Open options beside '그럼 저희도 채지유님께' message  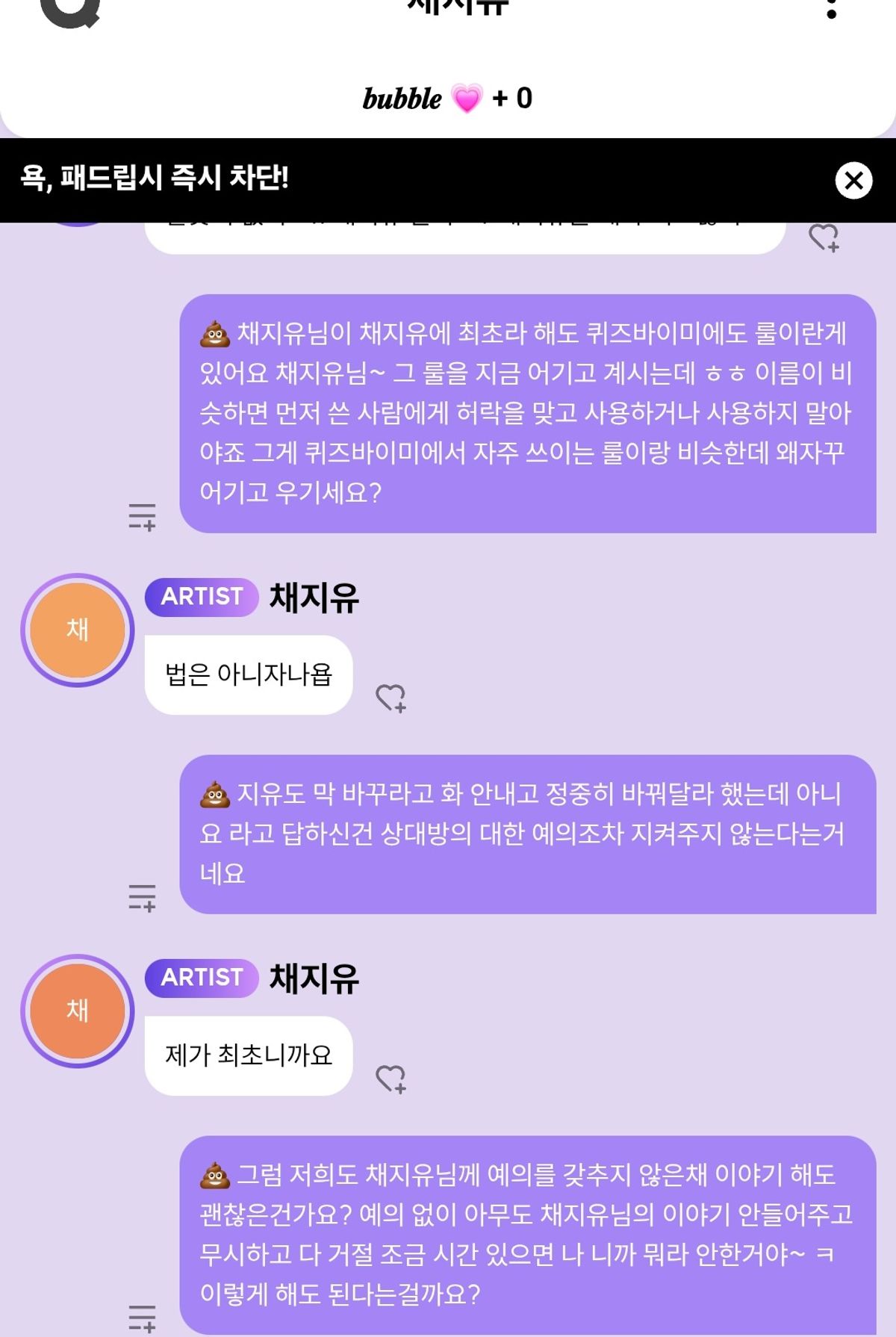pyautogui.click(x=142, y=1318)
